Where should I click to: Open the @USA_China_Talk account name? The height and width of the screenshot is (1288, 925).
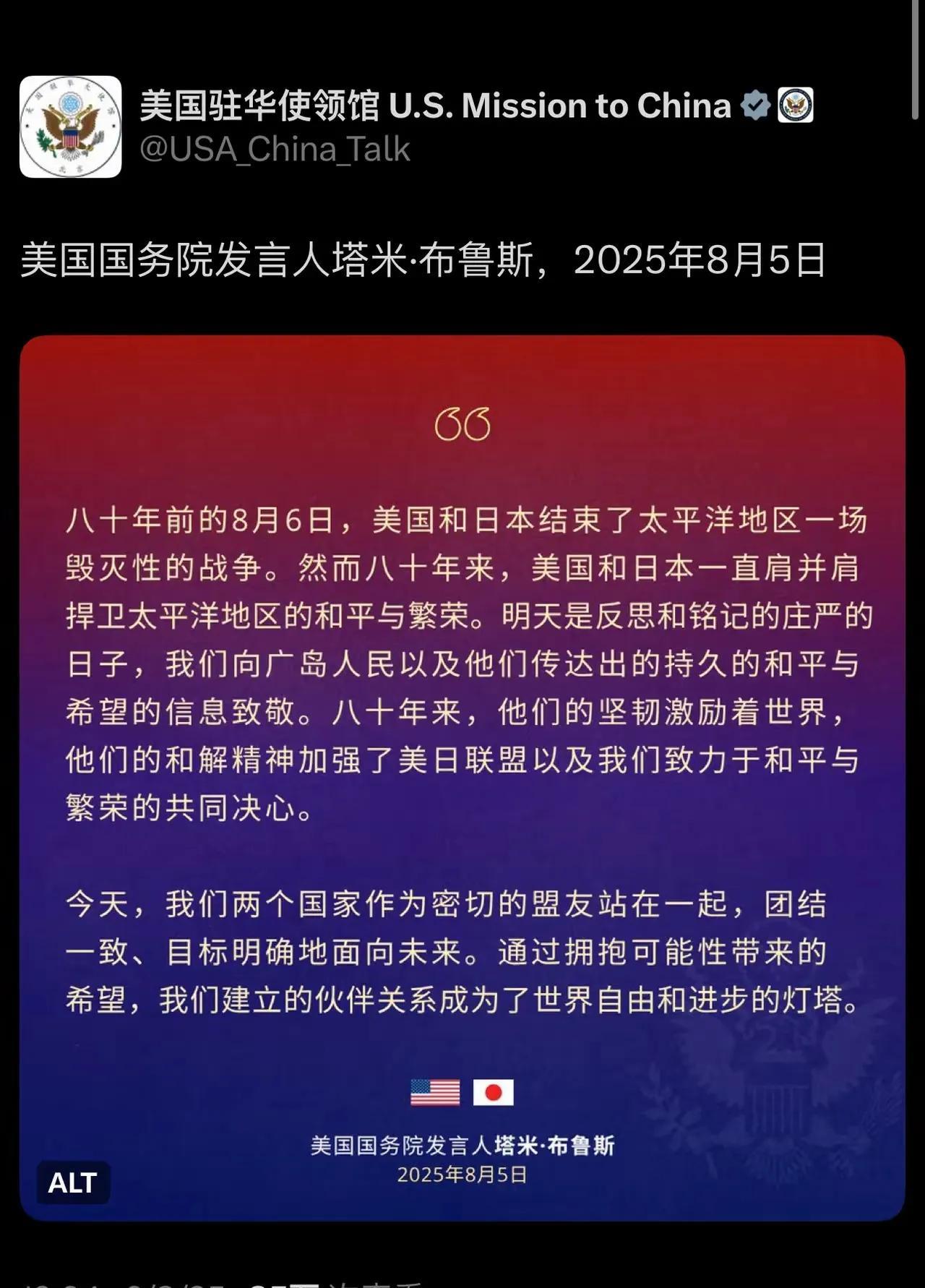pos(275,150)
